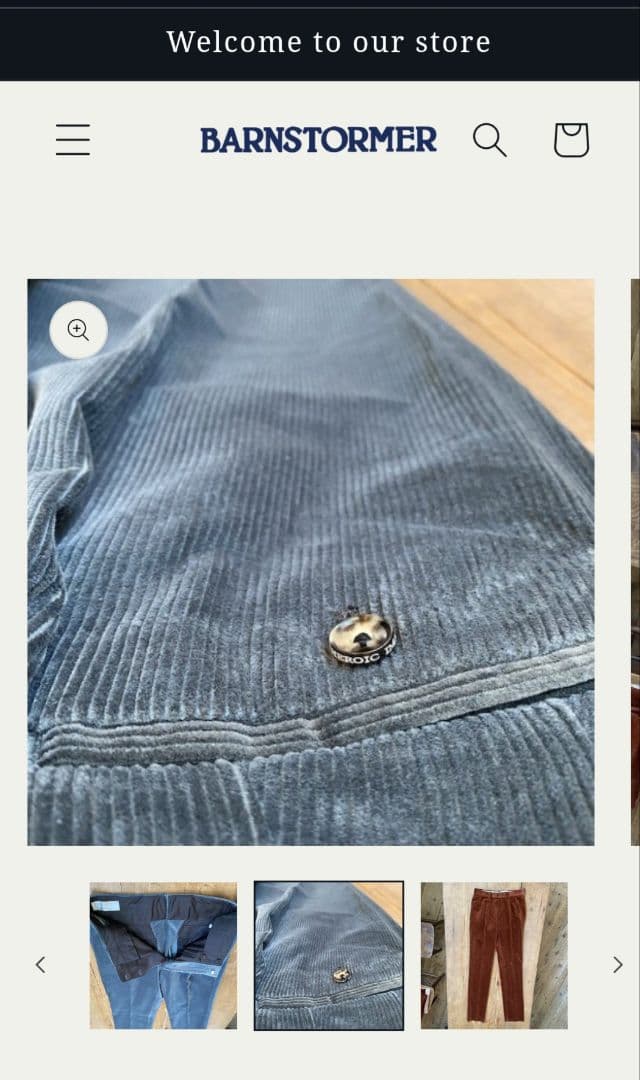
Task: Show the previous gallery thumbnails
Action: [x=41, y=964]
